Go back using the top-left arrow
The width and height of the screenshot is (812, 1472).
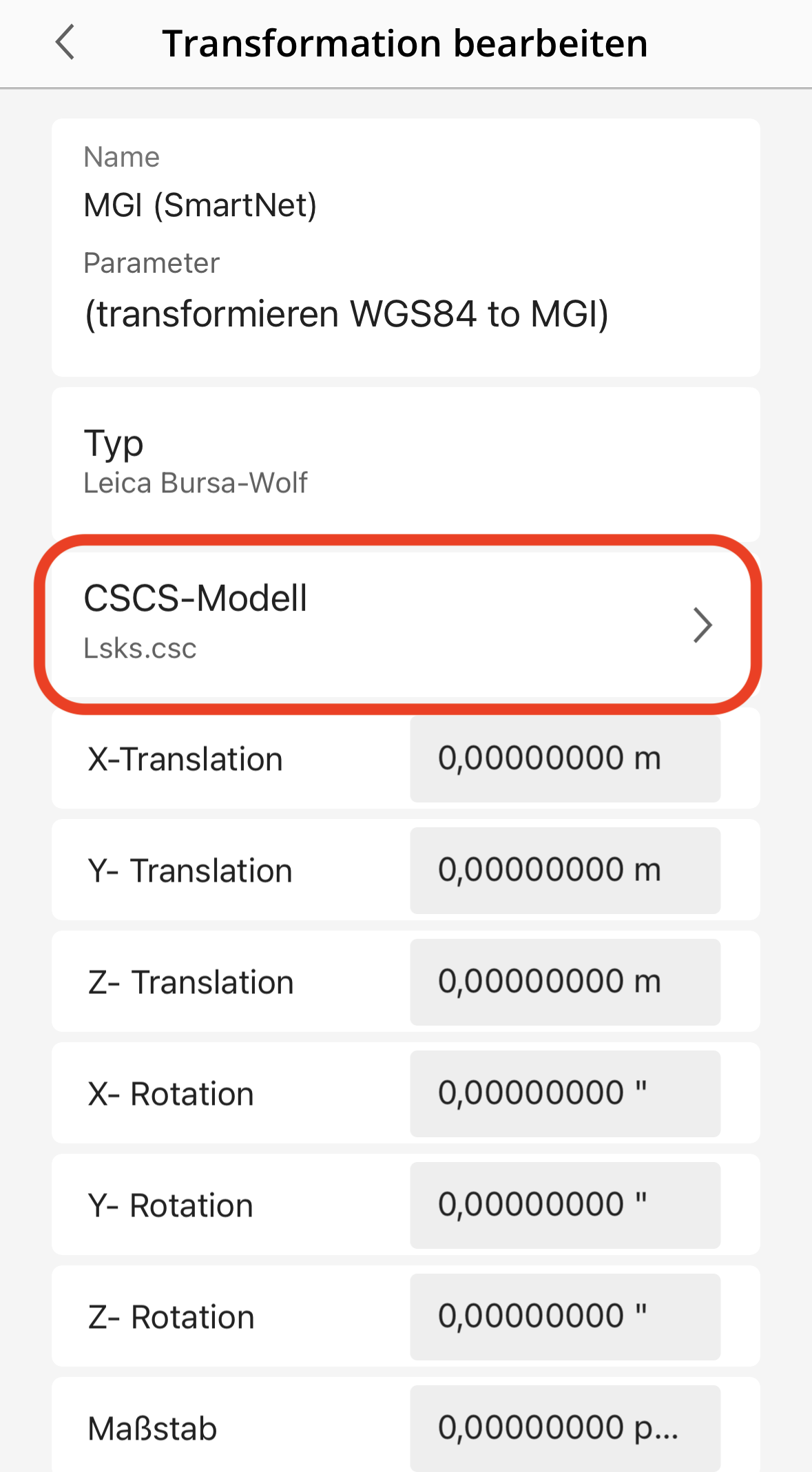[65, 43]
